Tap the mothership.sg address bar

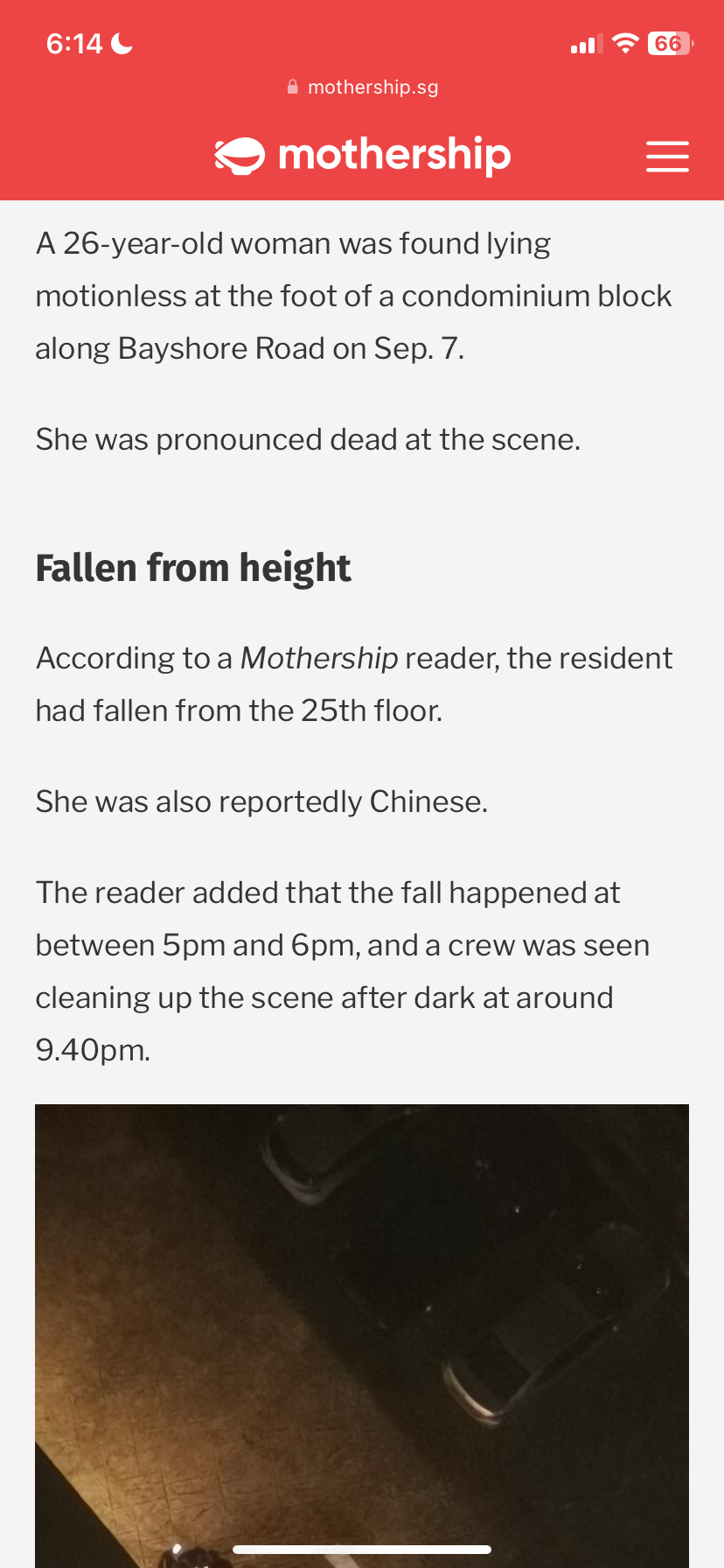coord(362,87)
